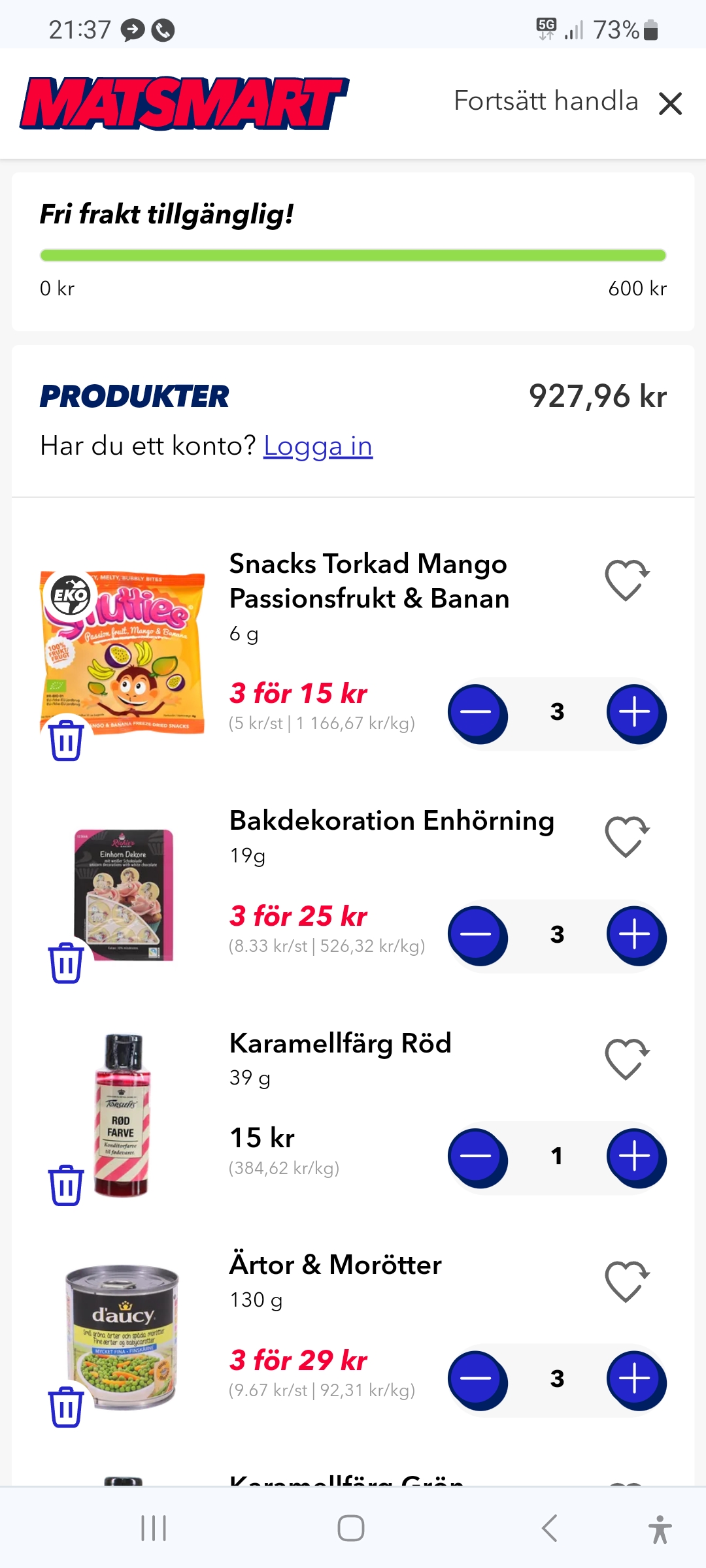Open the Logga in link

pyautogui.click(x=318, y=446)
